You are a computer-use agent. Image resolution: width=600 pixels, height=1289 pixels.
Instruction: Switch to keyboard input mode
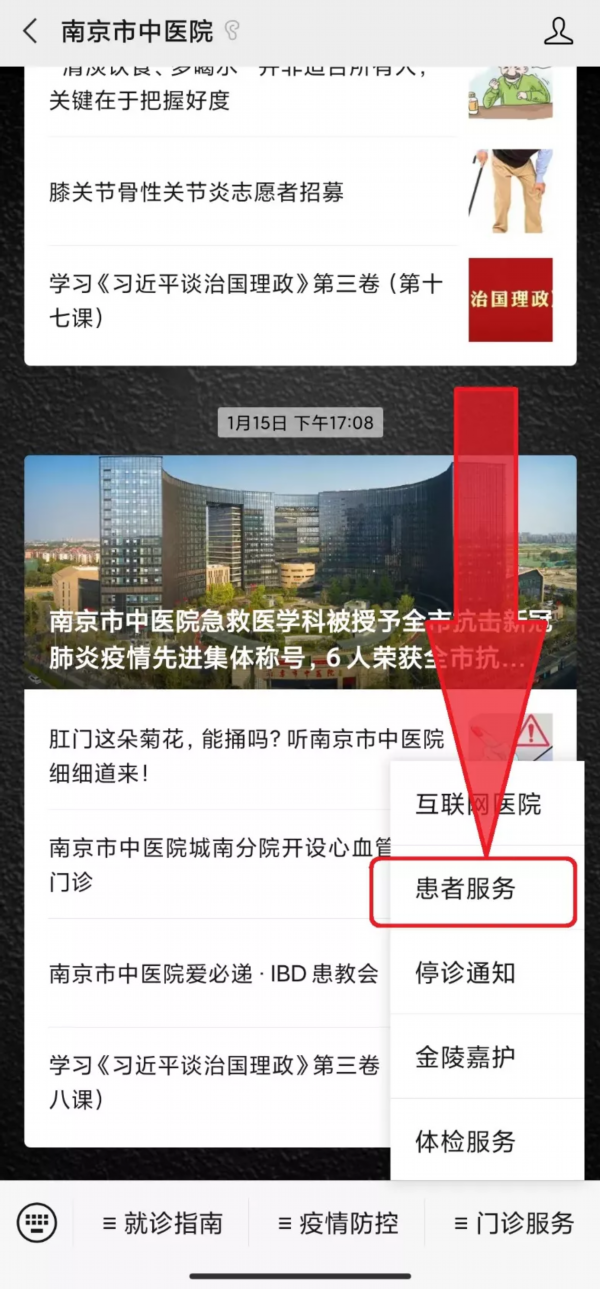[x=37, y=1222]
